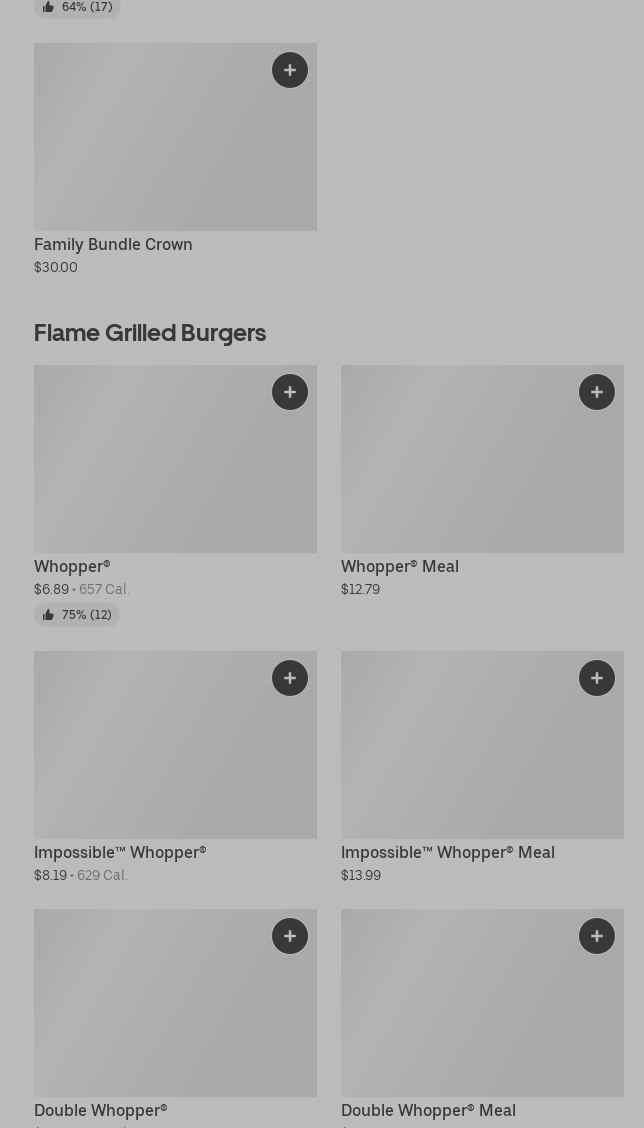View the Double Whopper® Meal item

click(482, 1013)
